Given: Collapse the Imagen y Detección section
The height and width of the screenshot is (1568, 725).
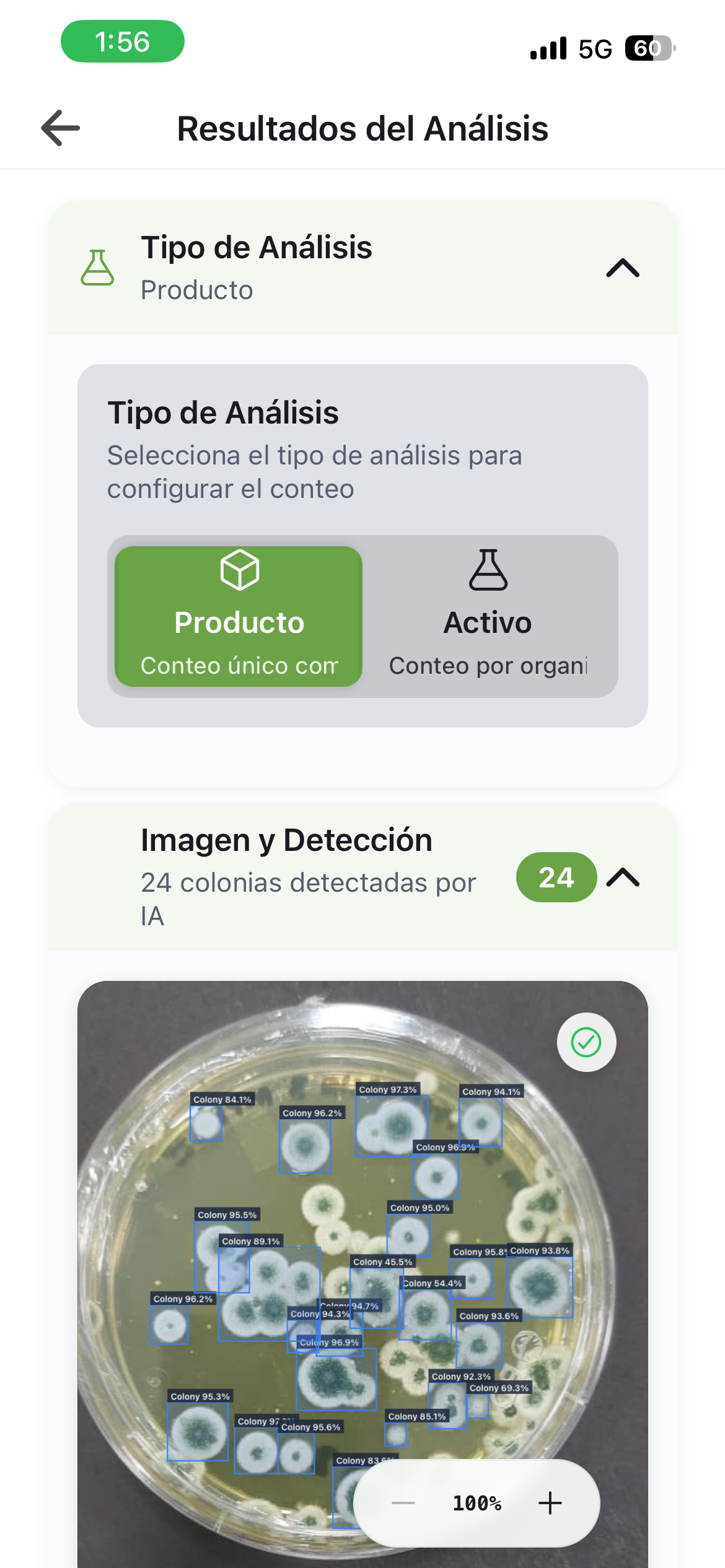Looking at the screenshot, I should (624, 877).
